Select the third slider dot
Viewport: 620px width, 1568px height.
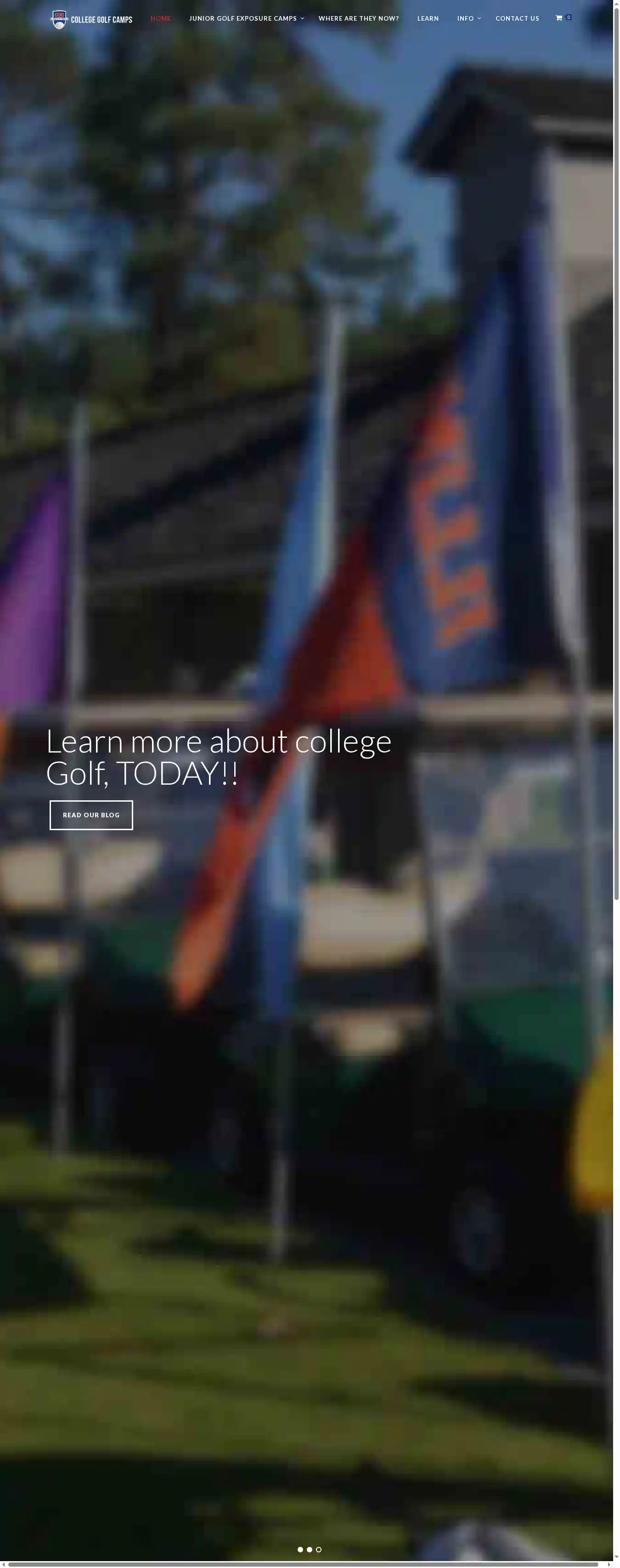pos(319,1549)
